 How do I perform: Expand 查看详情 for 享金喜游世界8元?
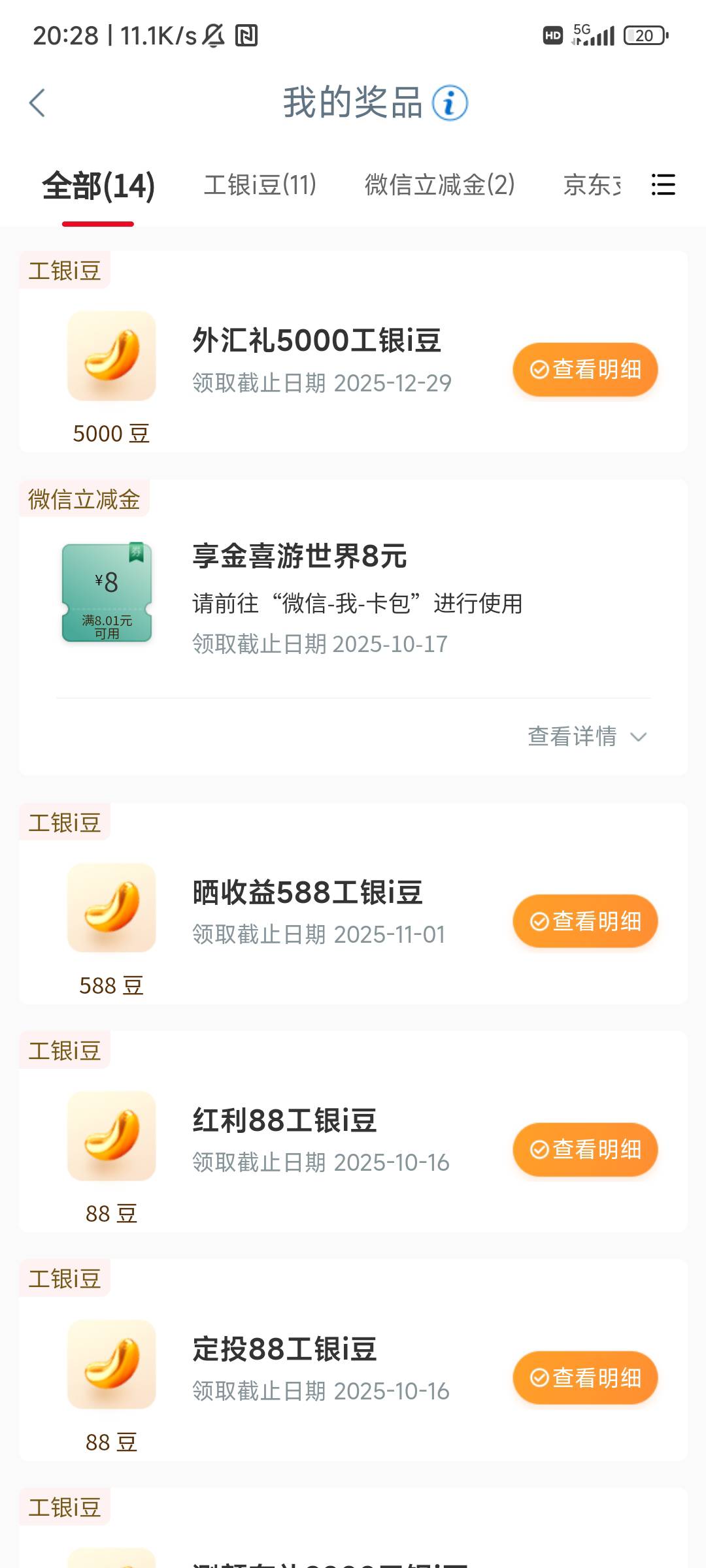point(587,736)
